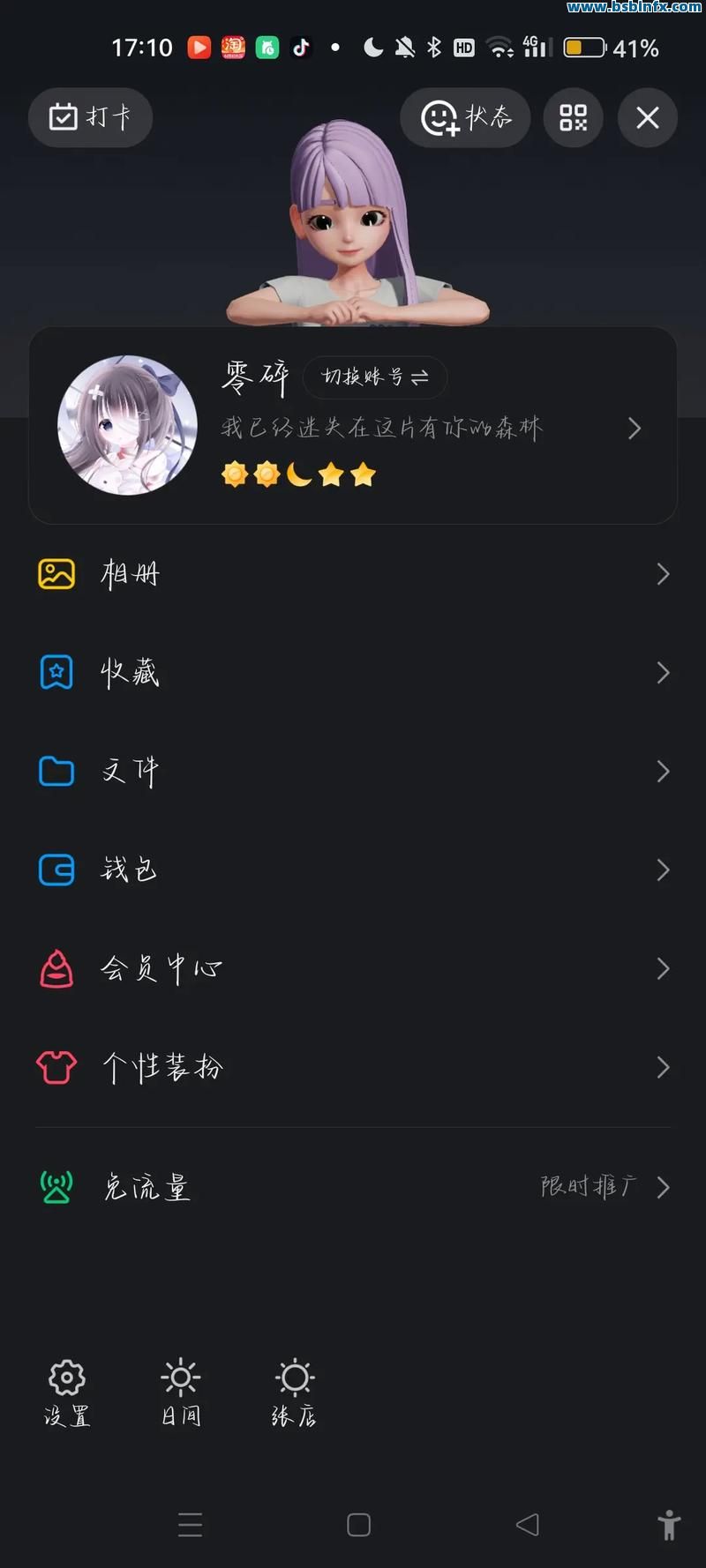Screen dimensions: 706x1568
Task: Open 钱包 wallet
Action: click(x=353, y=870)
